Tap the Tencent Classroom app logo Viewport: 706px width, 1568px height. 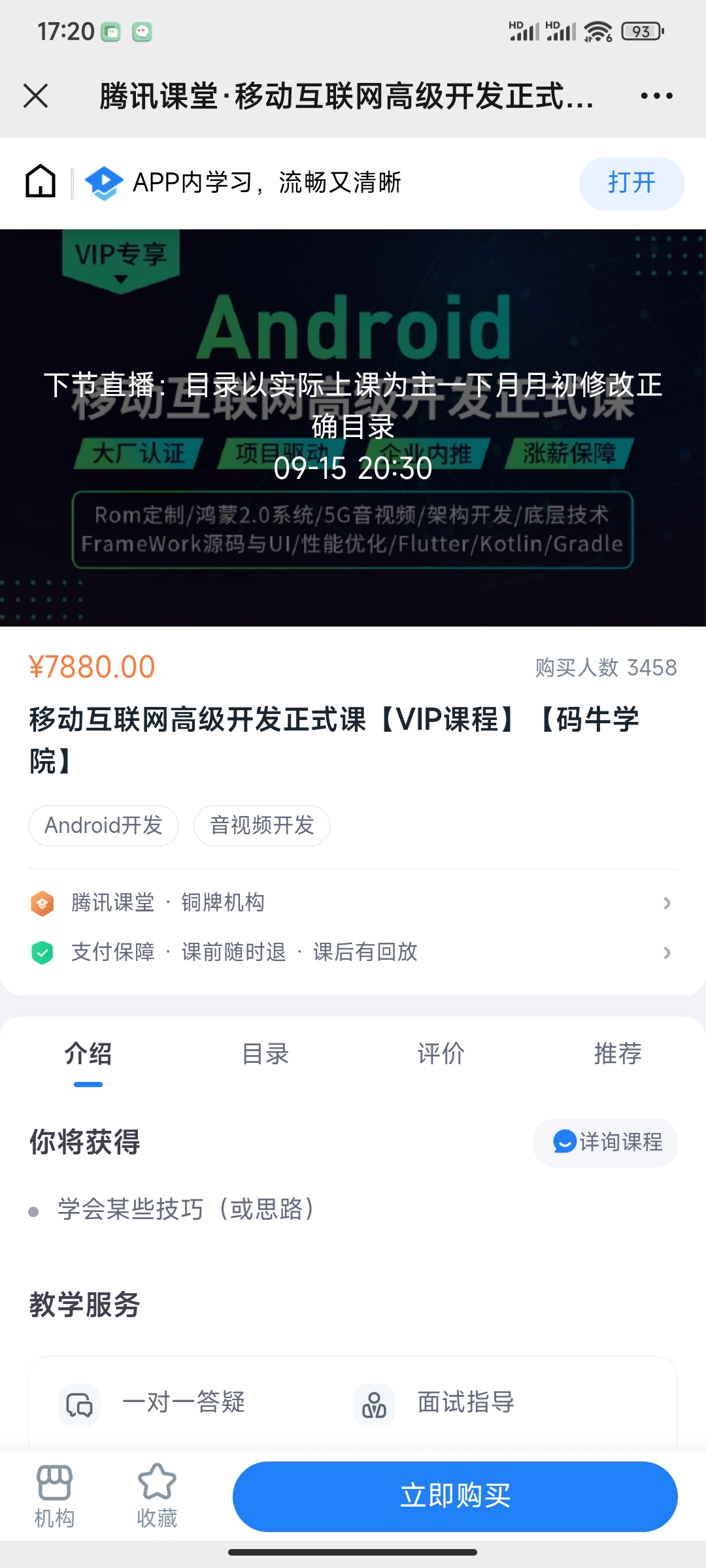point(105,182)
